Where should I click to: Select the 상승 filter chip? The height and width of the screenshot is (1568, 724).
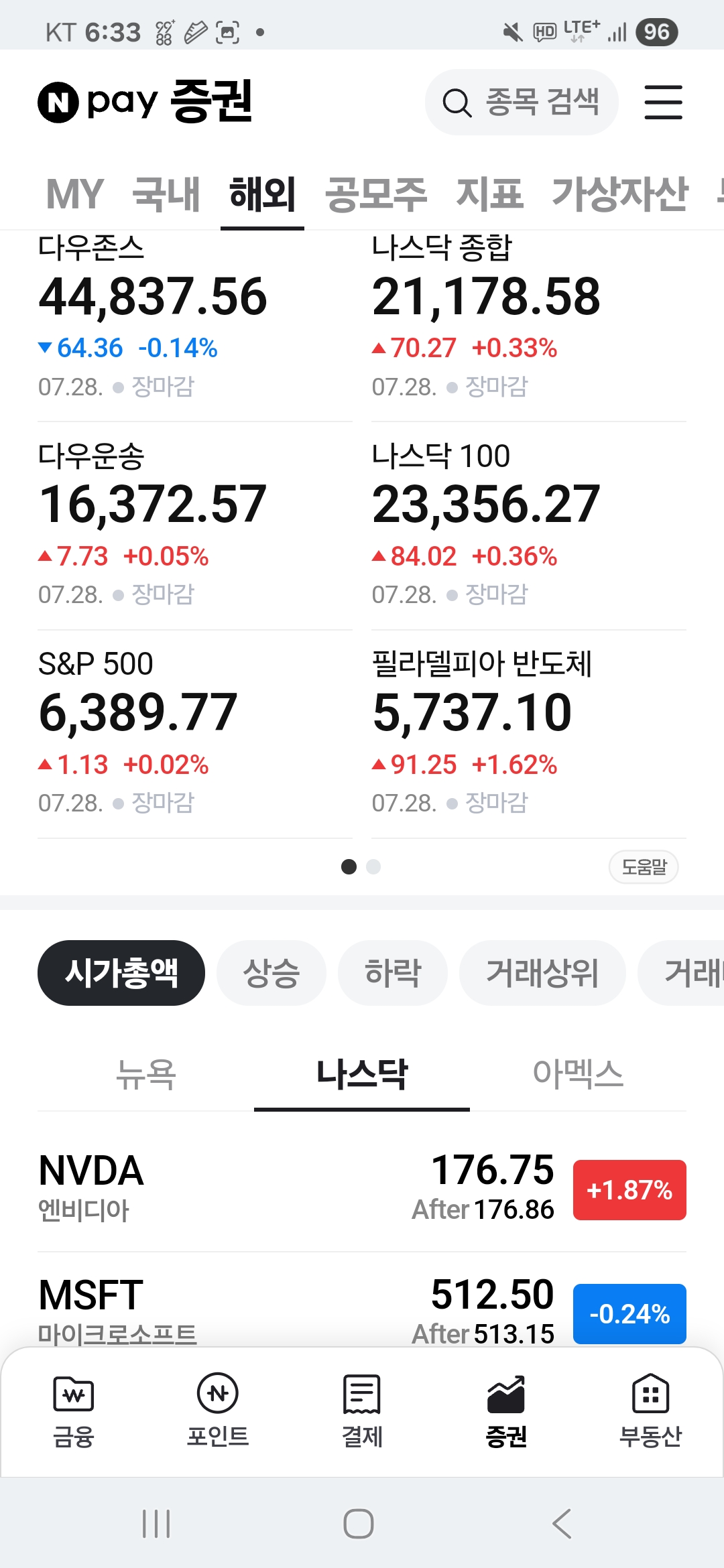[x=271, y=973]
